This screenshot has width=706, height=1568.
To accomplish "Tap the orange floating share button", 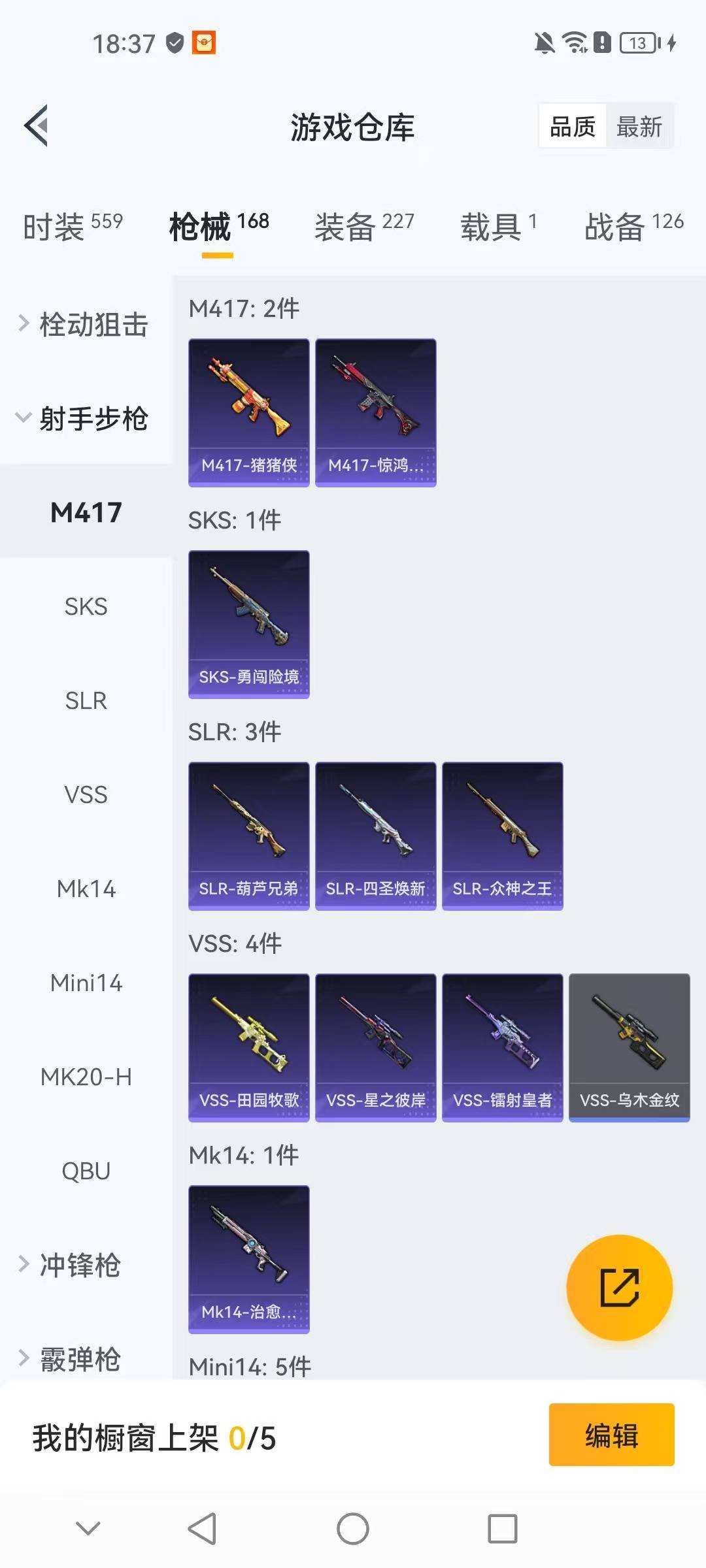I will (x=619, y=1287).
